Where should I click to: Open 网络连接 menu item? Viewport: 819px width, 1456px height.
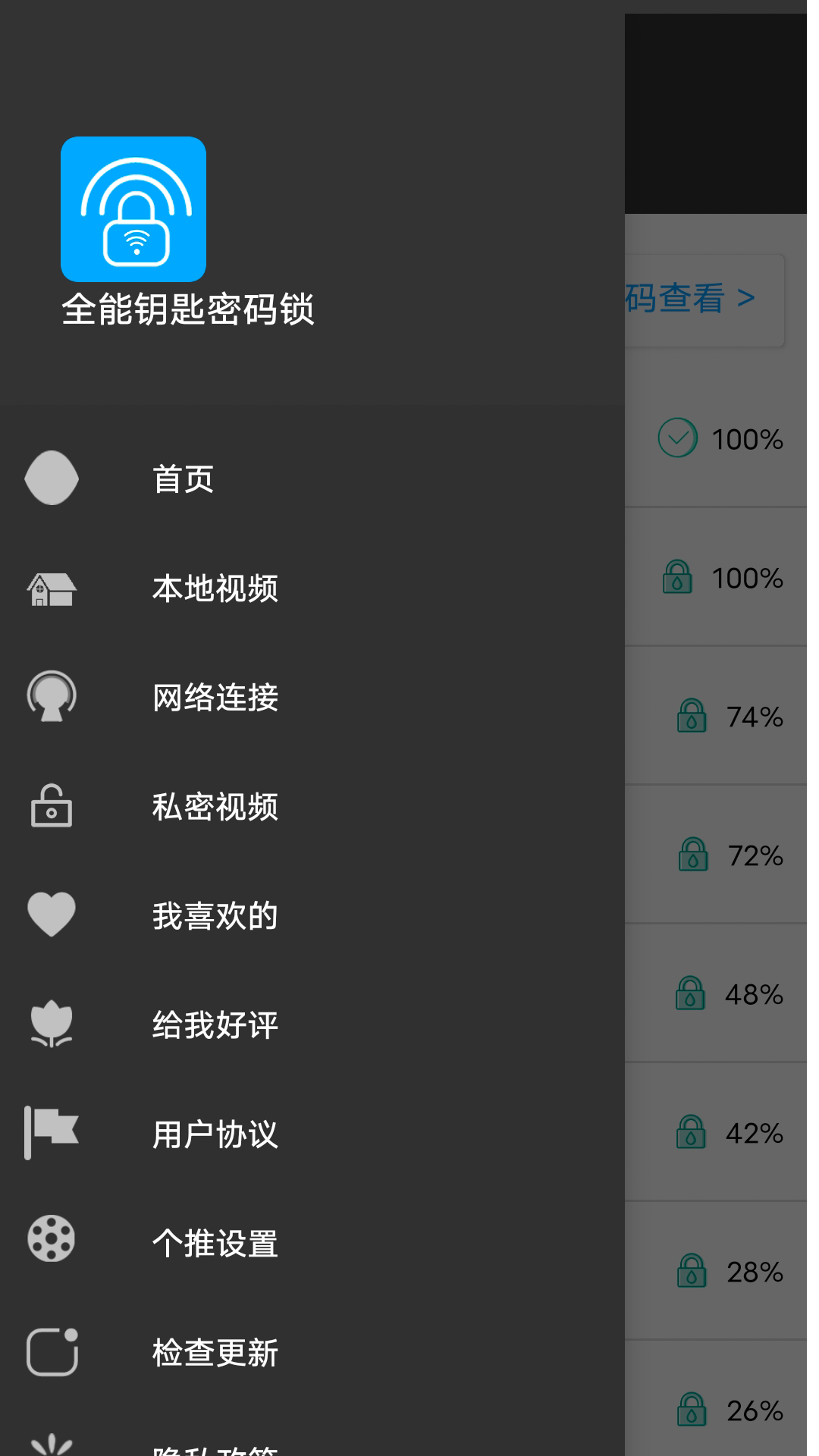(215, 698)
